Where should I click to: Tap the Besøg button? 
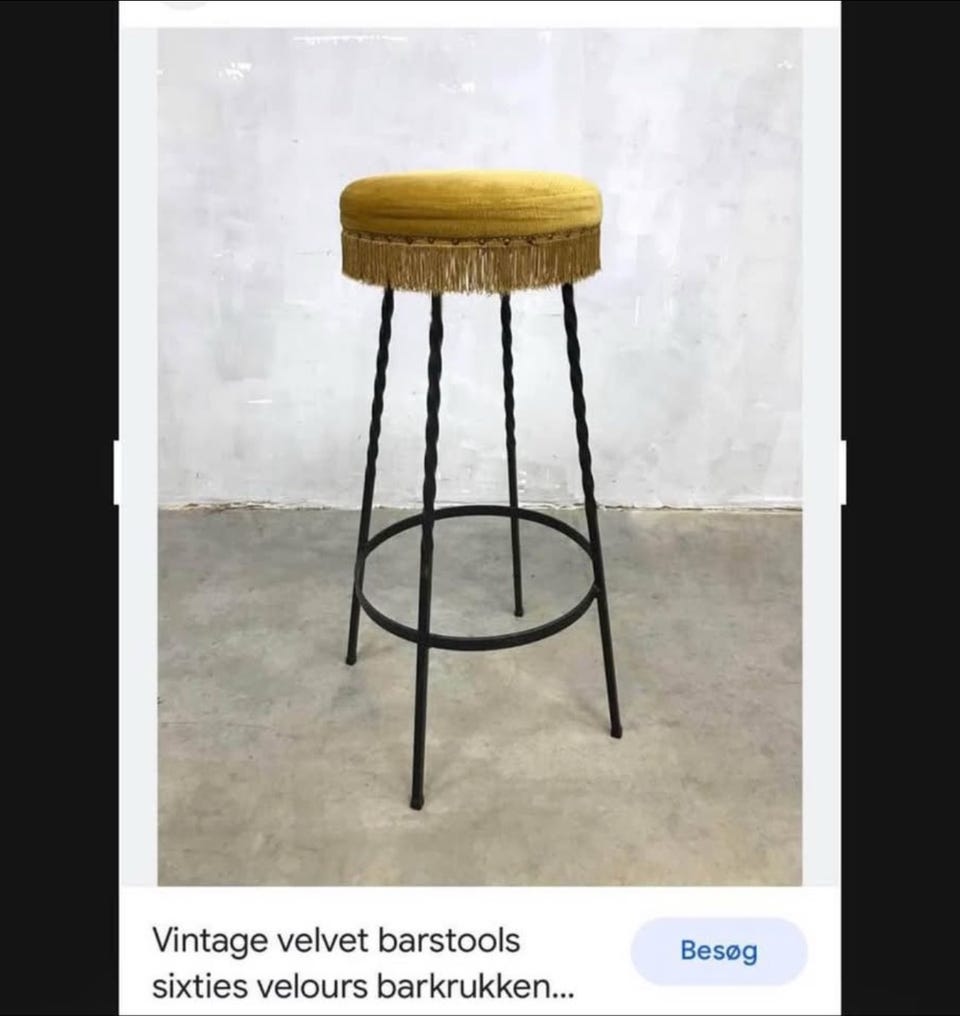tap(718, 951)
